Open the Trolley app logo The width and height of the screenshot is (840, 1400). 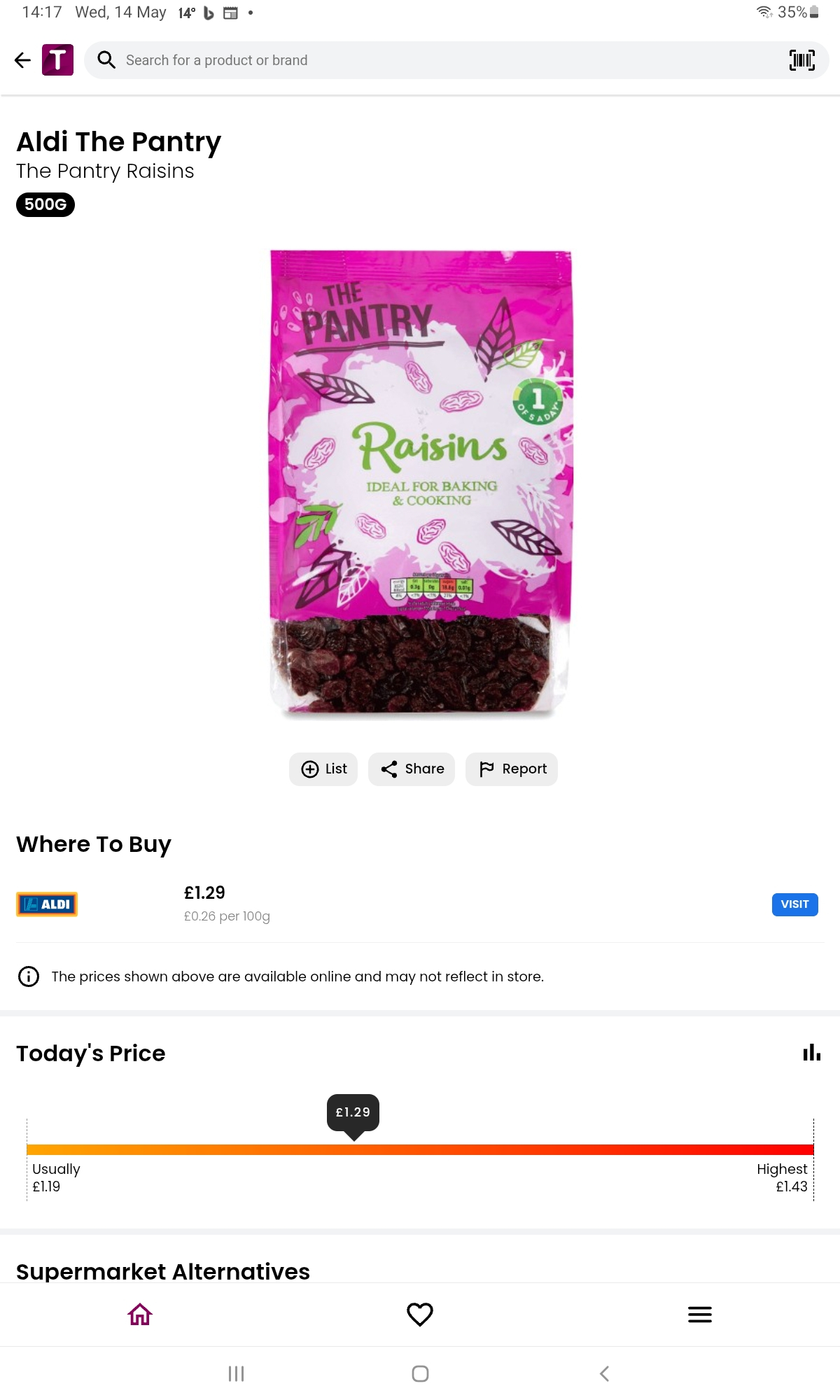[57, 60]
